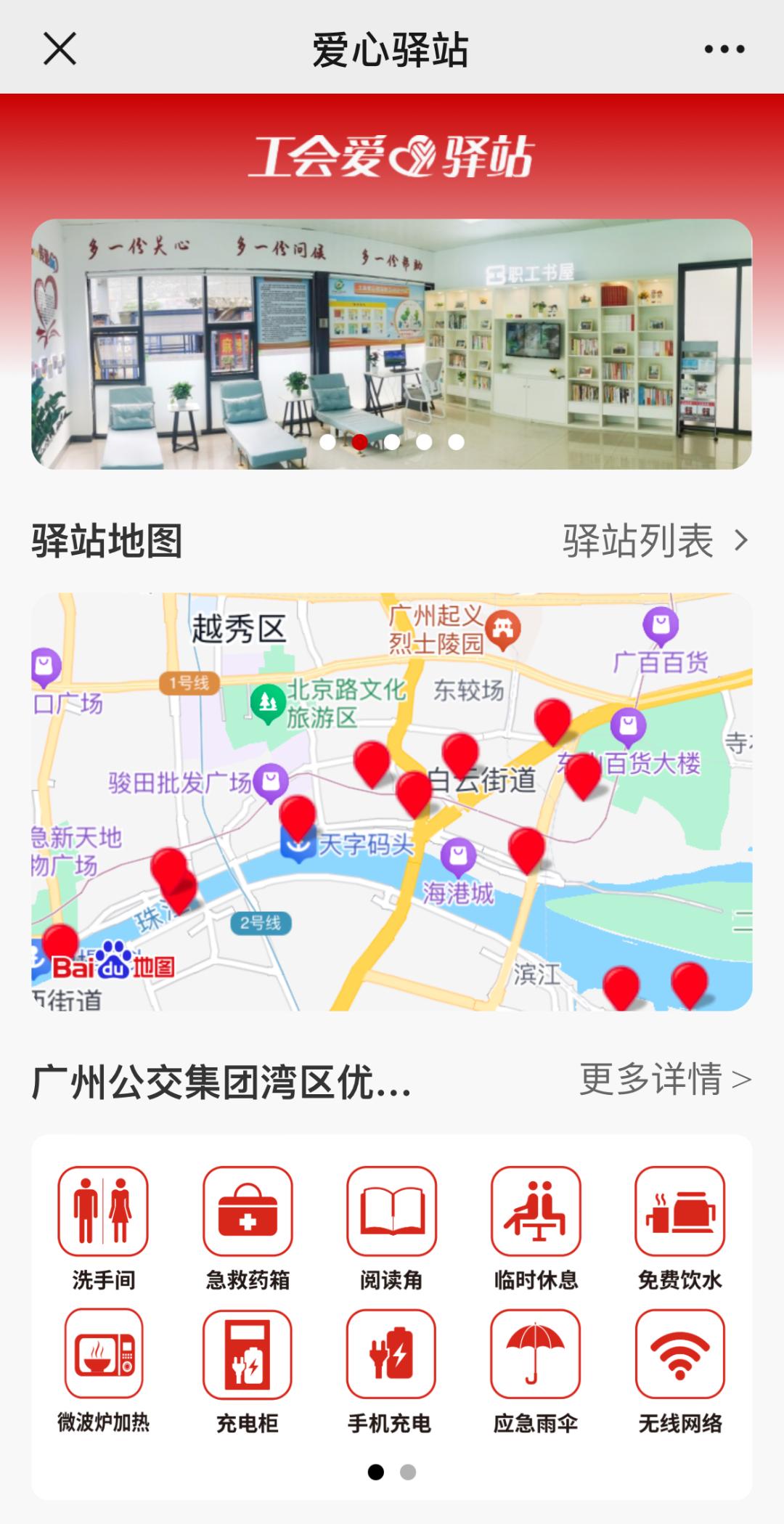Select 微波炉加热 facility icon

coord(103,1354)
